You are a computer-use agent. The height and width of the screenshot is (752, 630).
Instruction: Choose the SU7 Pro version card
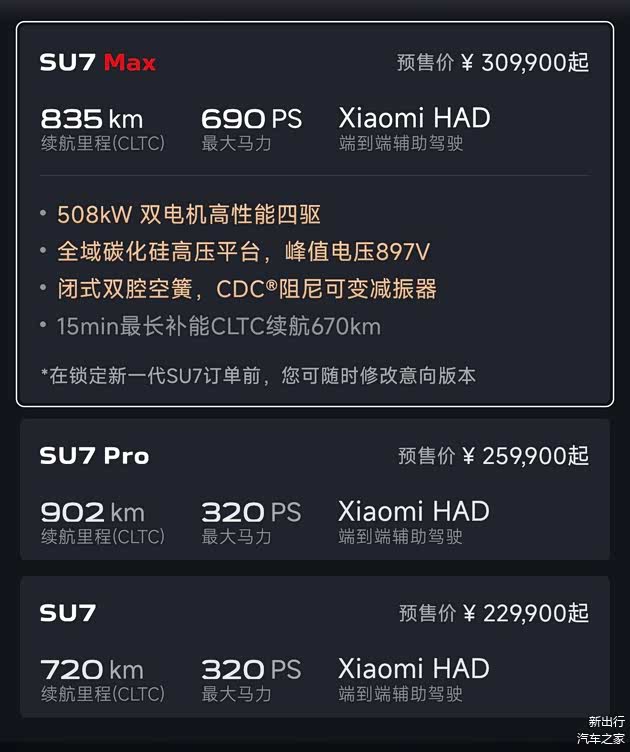click(314, 490)
